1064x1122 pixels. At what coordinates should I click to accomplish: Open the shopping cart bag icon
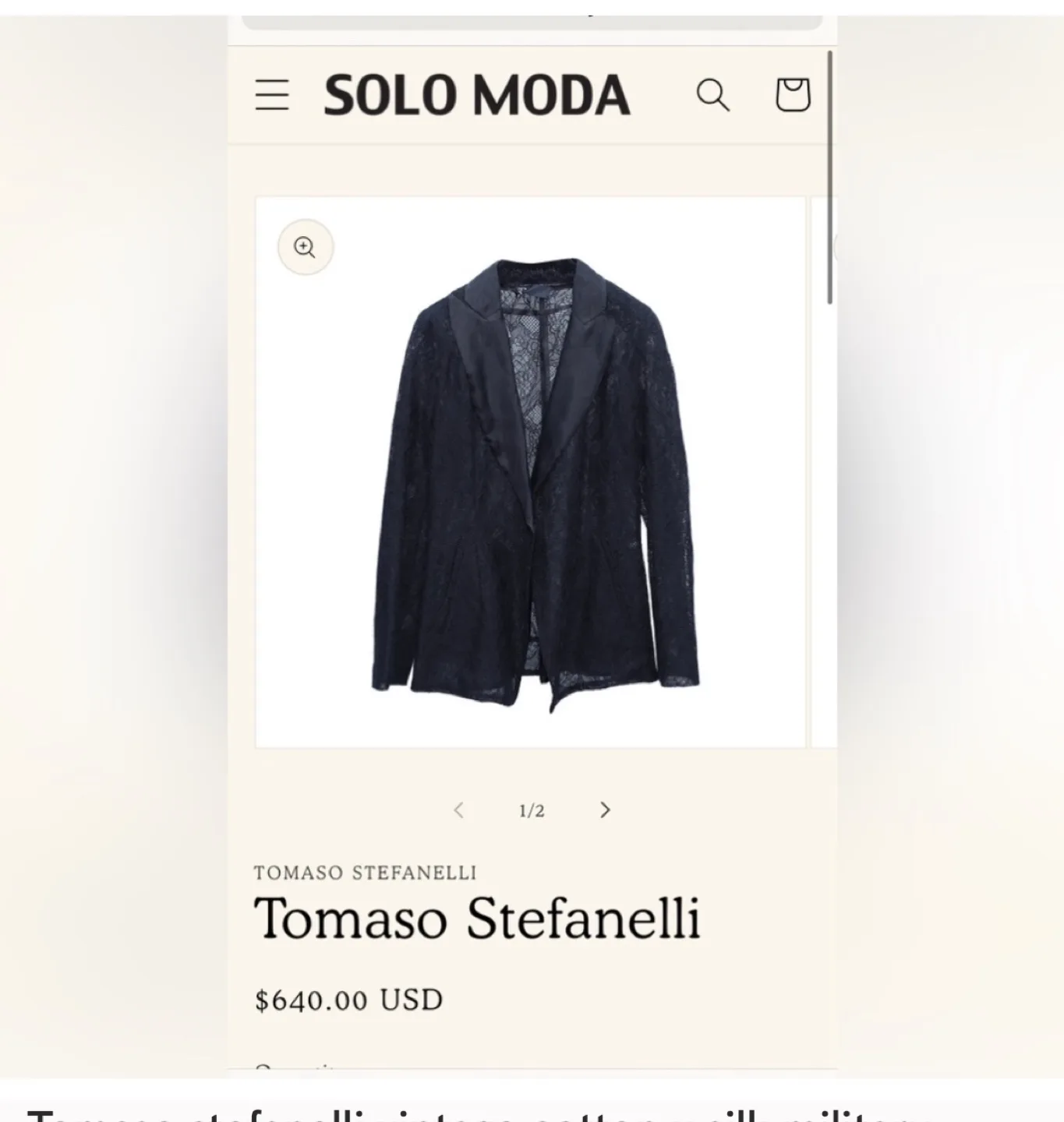point(793,94)
